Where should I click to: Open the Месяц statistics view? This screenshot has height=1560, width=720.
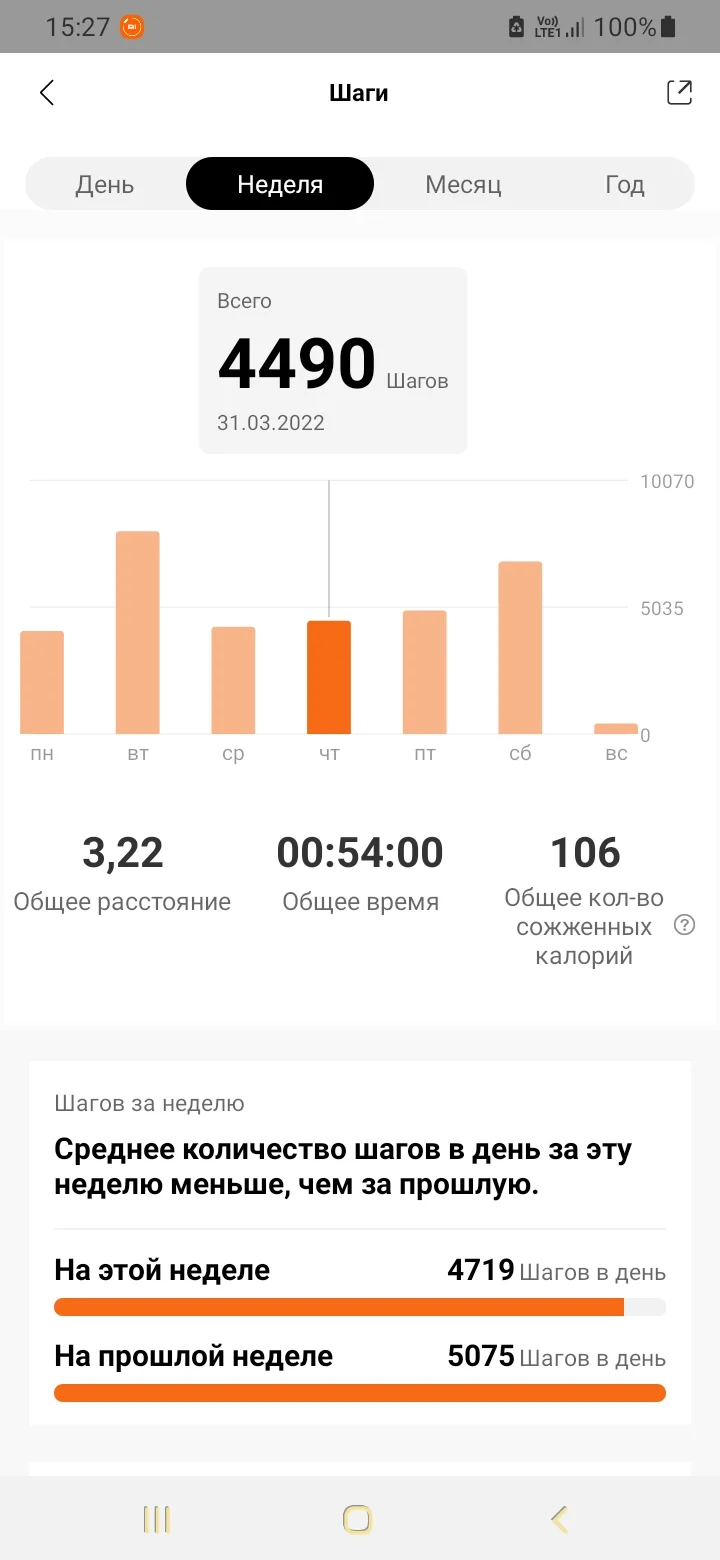(x=464, y=183)
